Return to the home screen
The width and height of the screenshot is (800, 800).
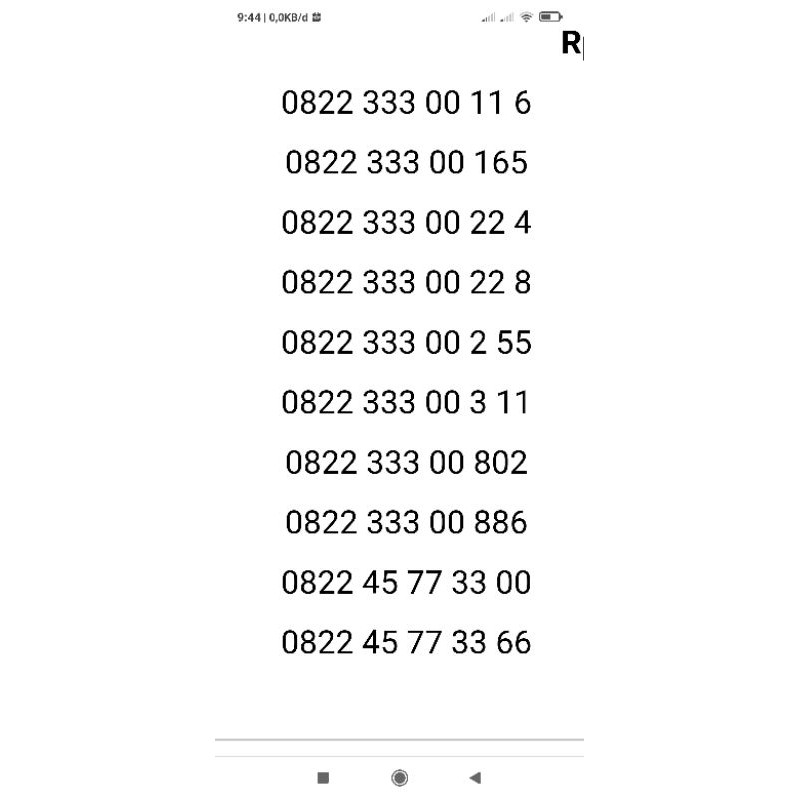(x=399, y=778)
